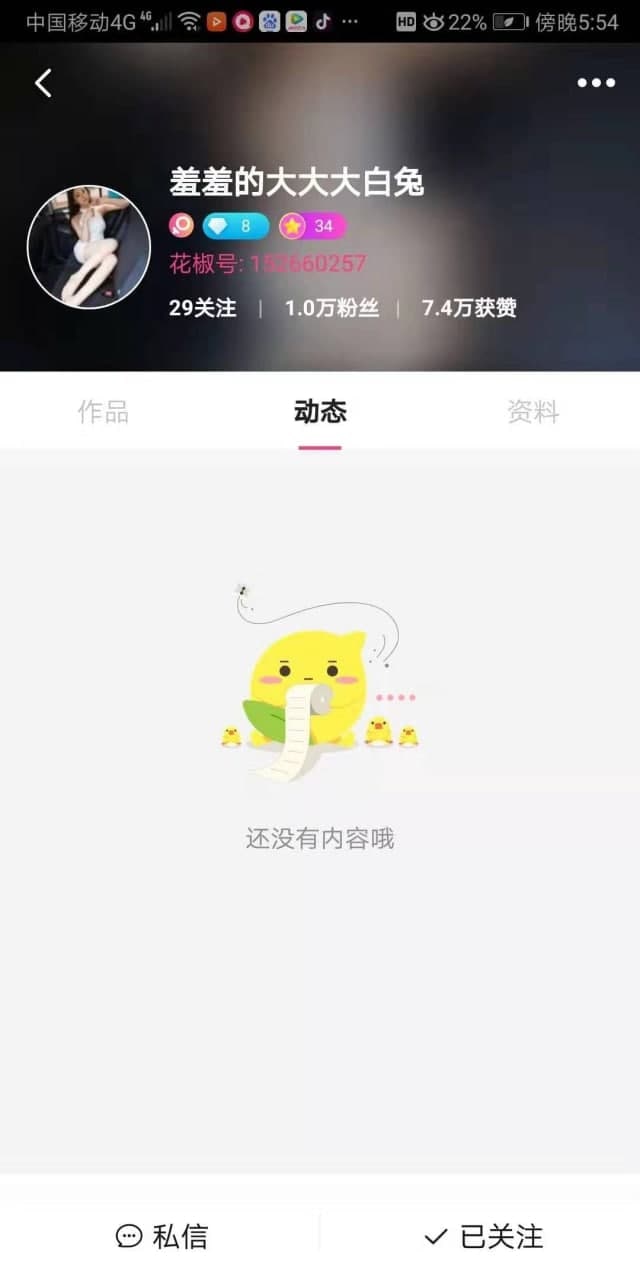640x1280 pixels.
Task: Tap the 已关注 button to unfollow
Action: tap(483, 1236)
